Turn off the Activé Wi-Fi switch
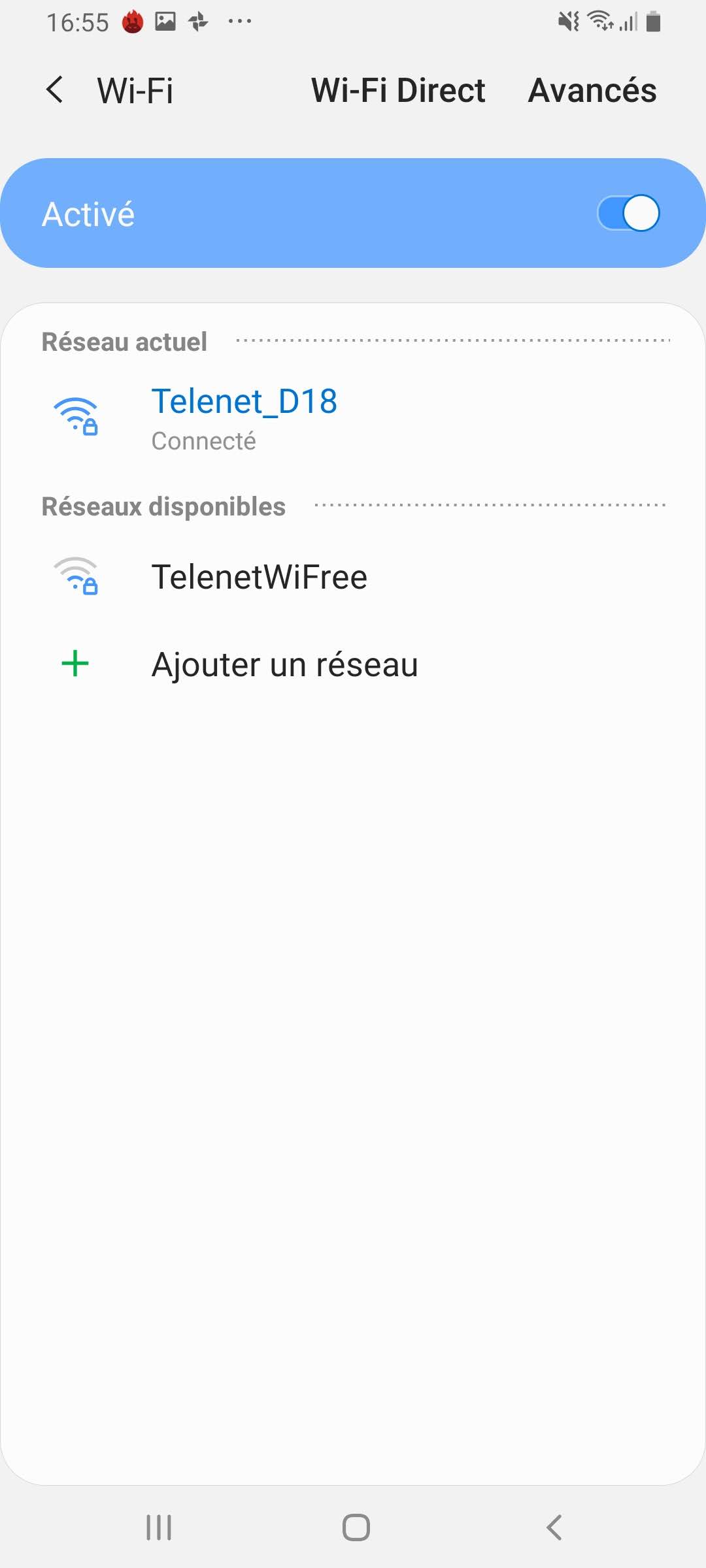 click(628, 213)
